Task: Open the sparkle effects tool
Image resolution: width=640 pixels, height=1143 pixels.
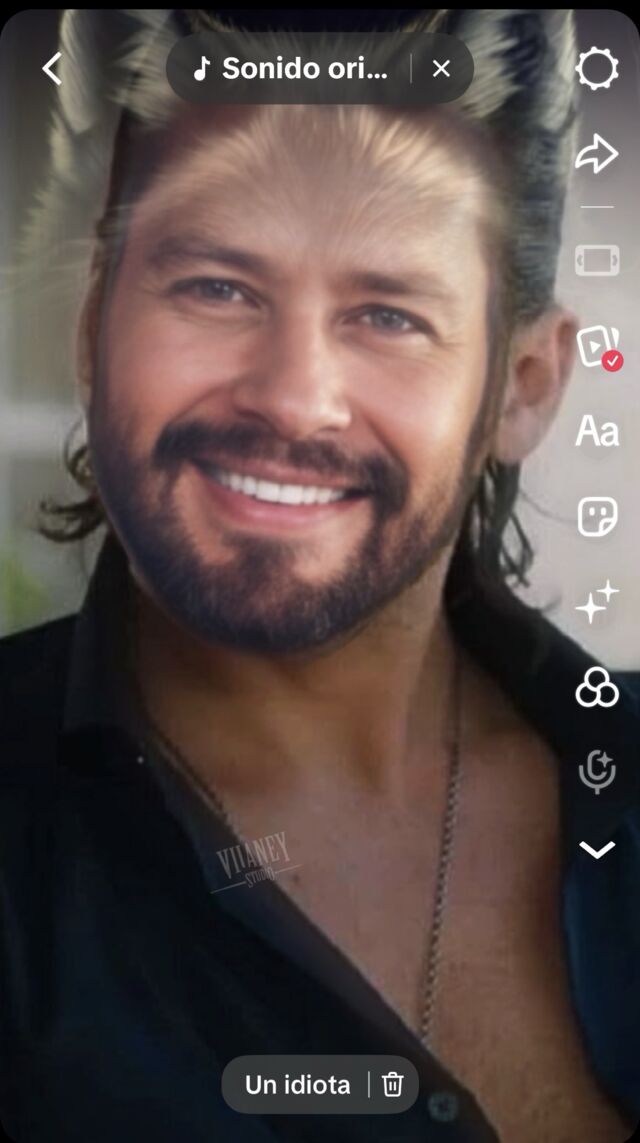Action: pyautogui.click(x=597, y=603)
